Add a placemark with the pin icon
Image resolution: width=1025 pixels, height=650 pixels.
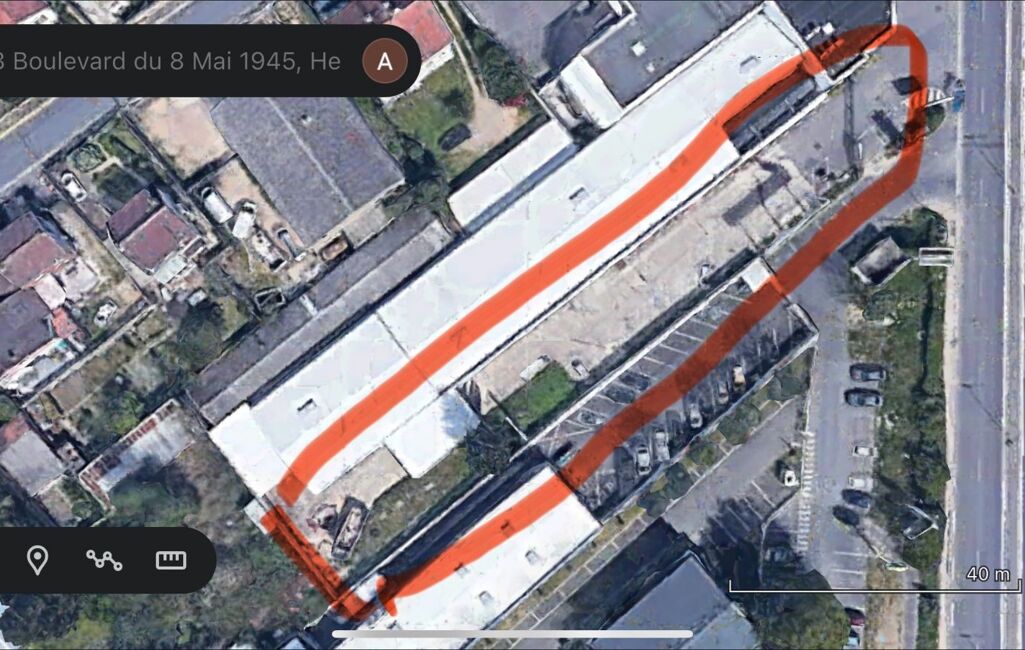pos(37,560)
